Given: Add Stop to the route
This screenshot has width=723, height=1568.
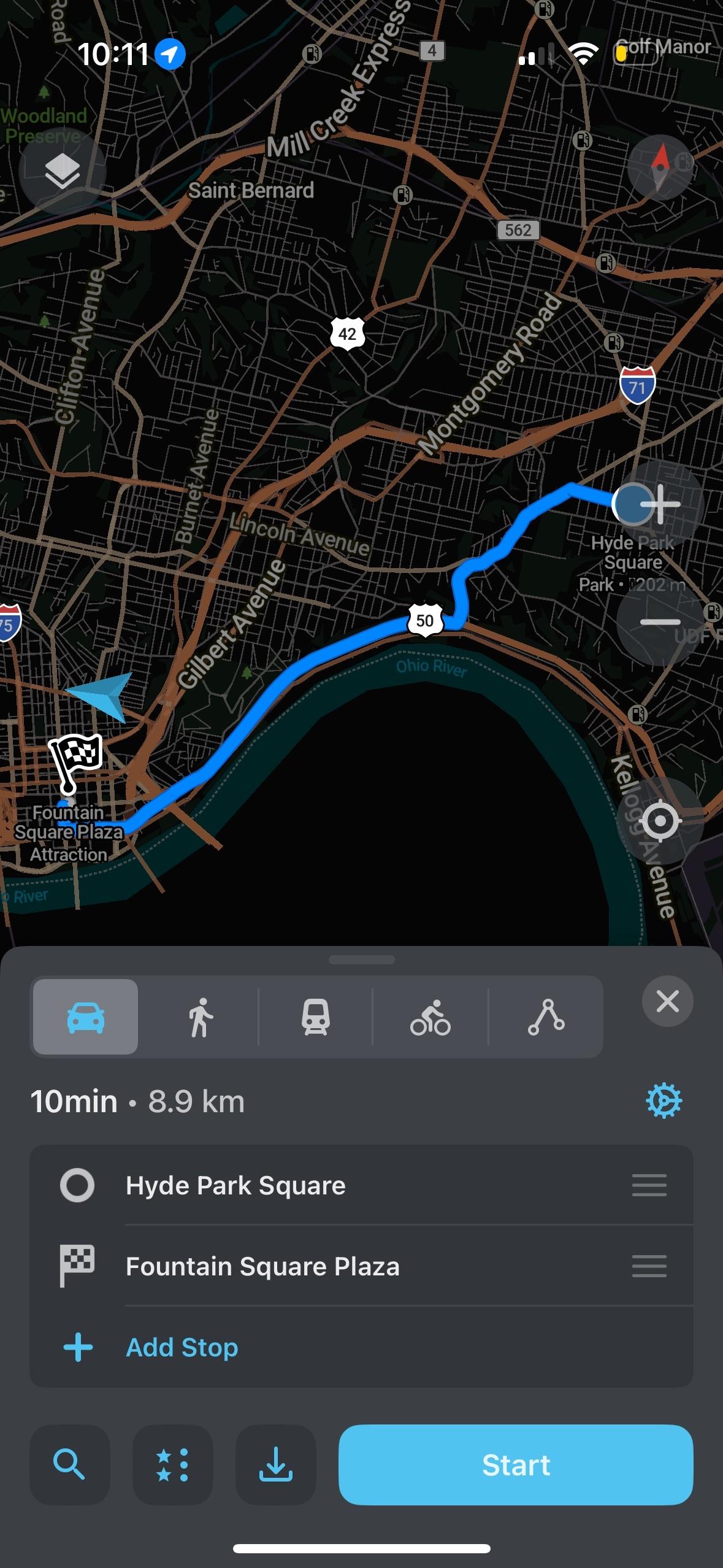Looking at the screenshot, I should 182,1348.
